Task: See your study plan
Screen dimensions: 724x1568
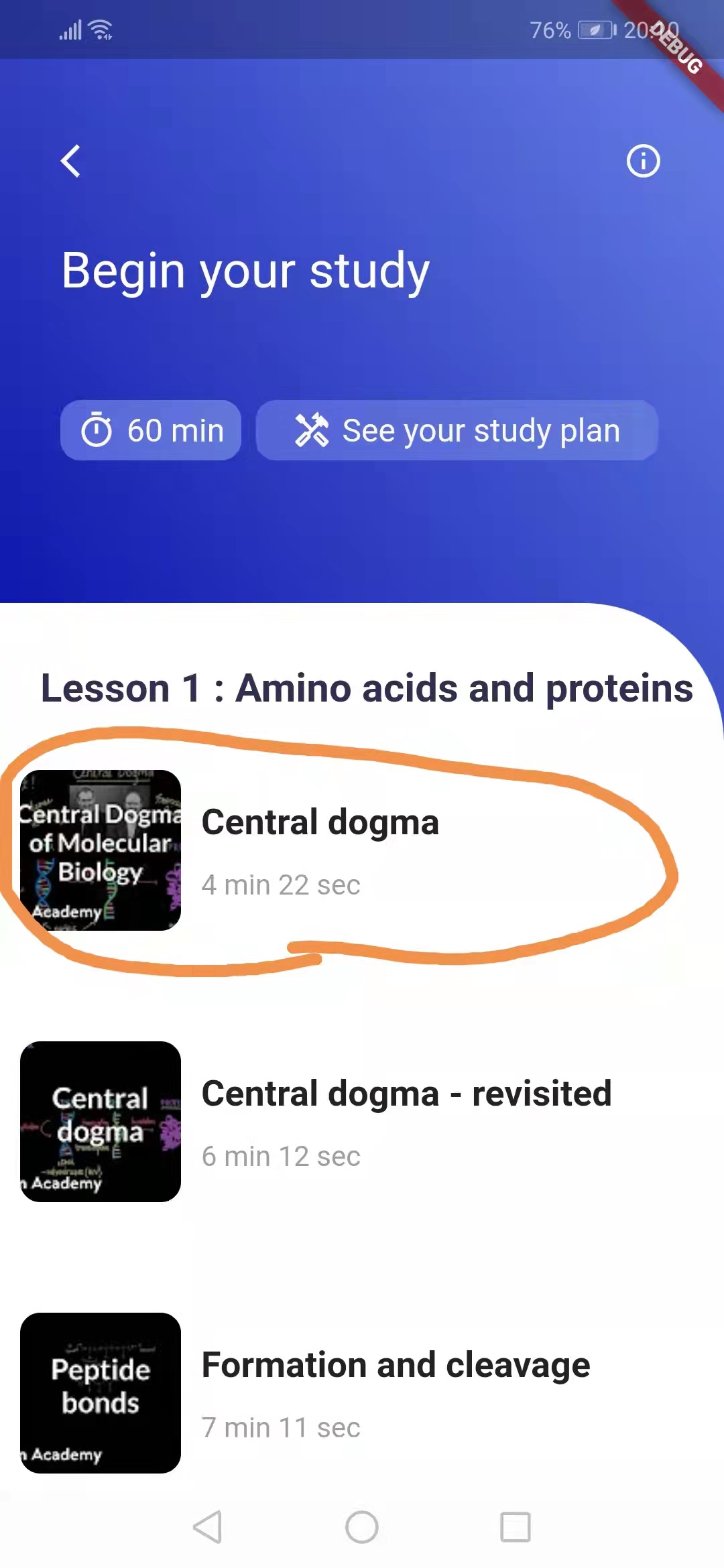Action: point(457,430)
